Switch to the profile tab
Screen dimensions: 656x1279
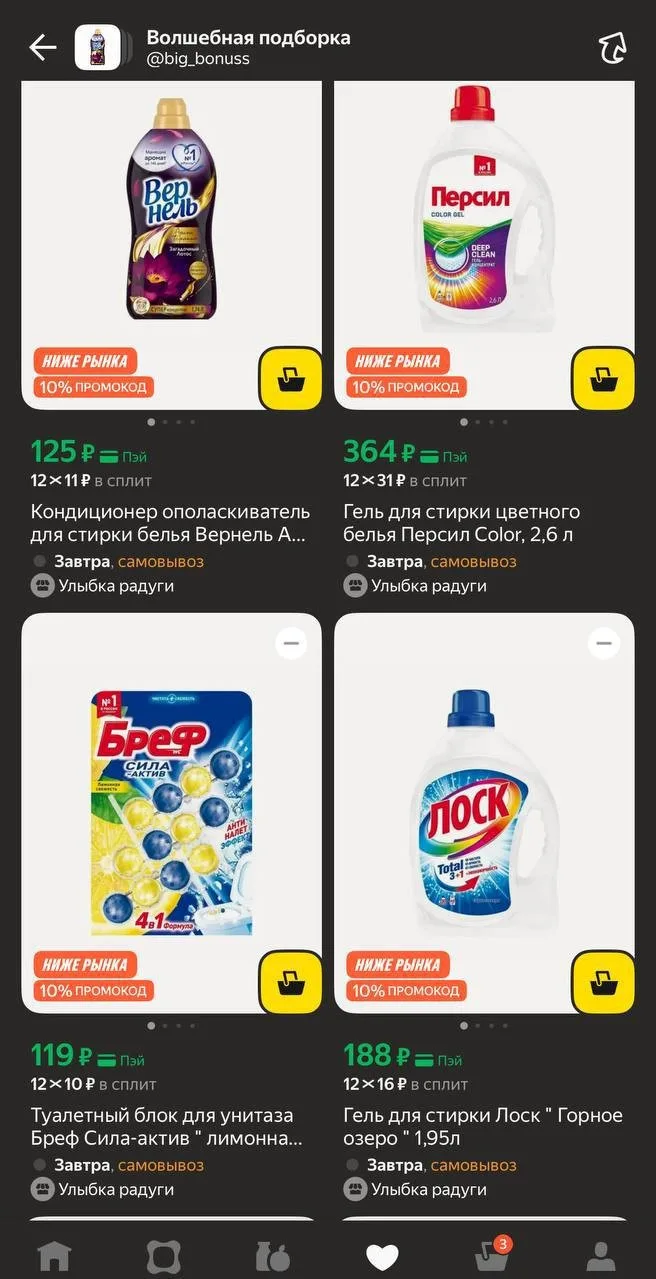tap(600, 1256)
